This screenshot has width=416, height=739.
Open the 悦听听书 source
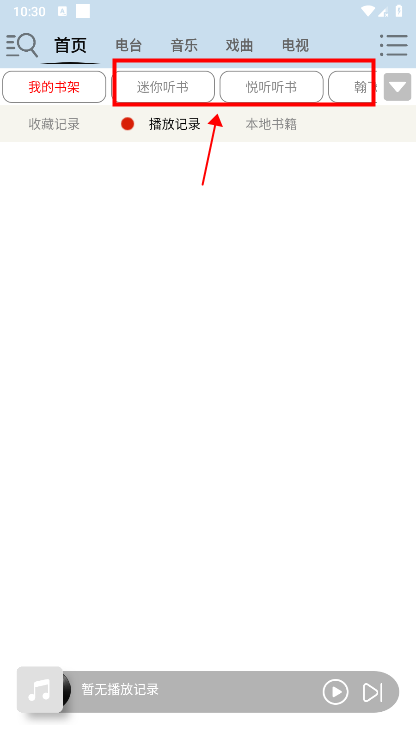271,87
